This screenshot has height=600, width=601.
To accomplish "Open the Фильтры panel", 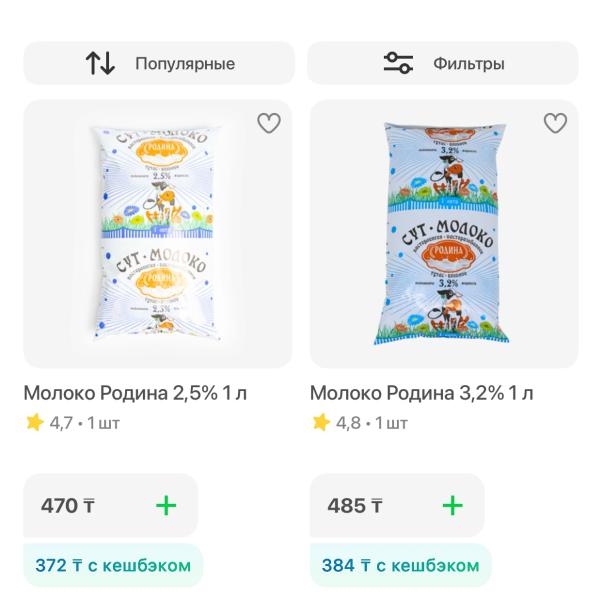I will click(443, 64).
